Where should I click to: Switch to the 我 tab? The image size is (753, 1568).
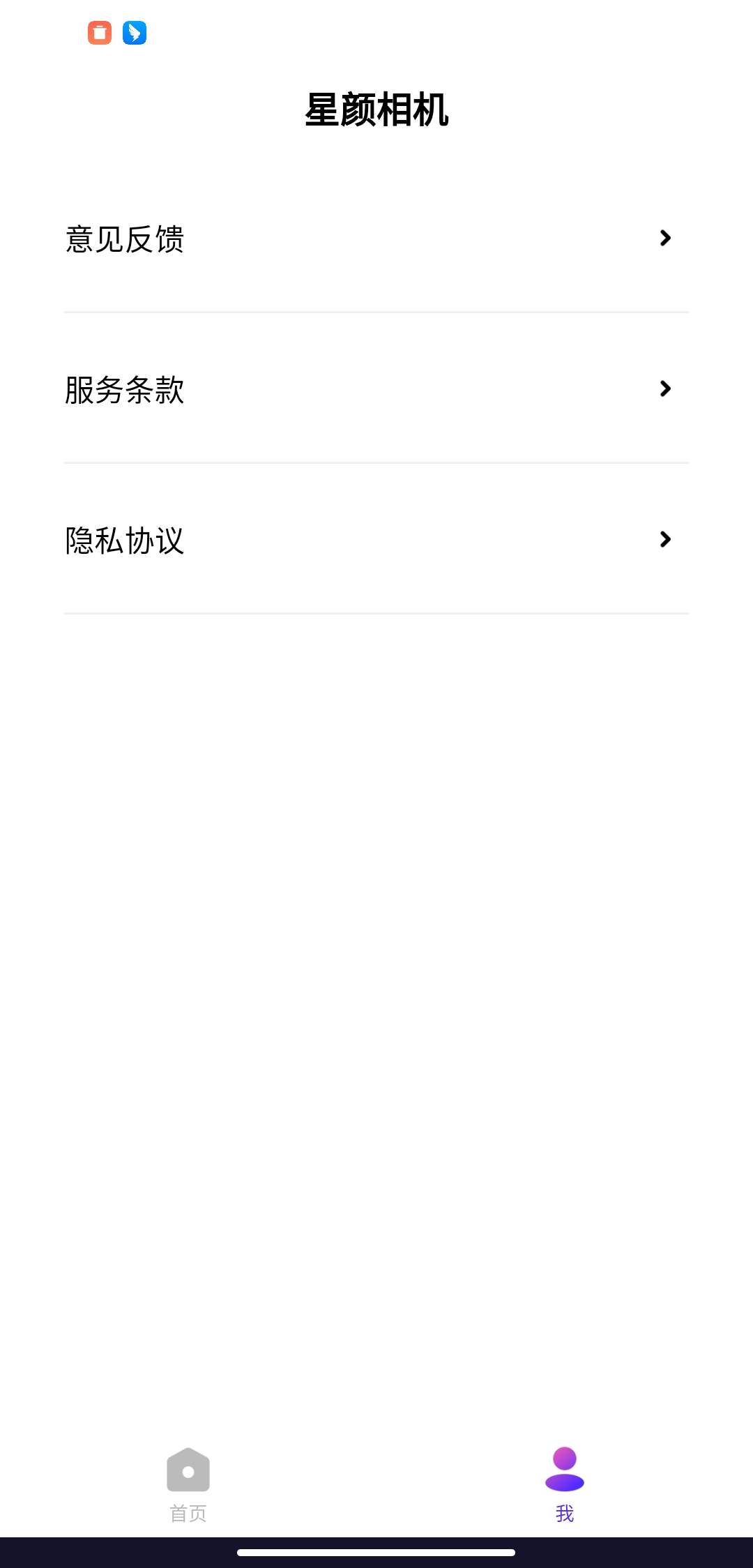[564, 1486]
